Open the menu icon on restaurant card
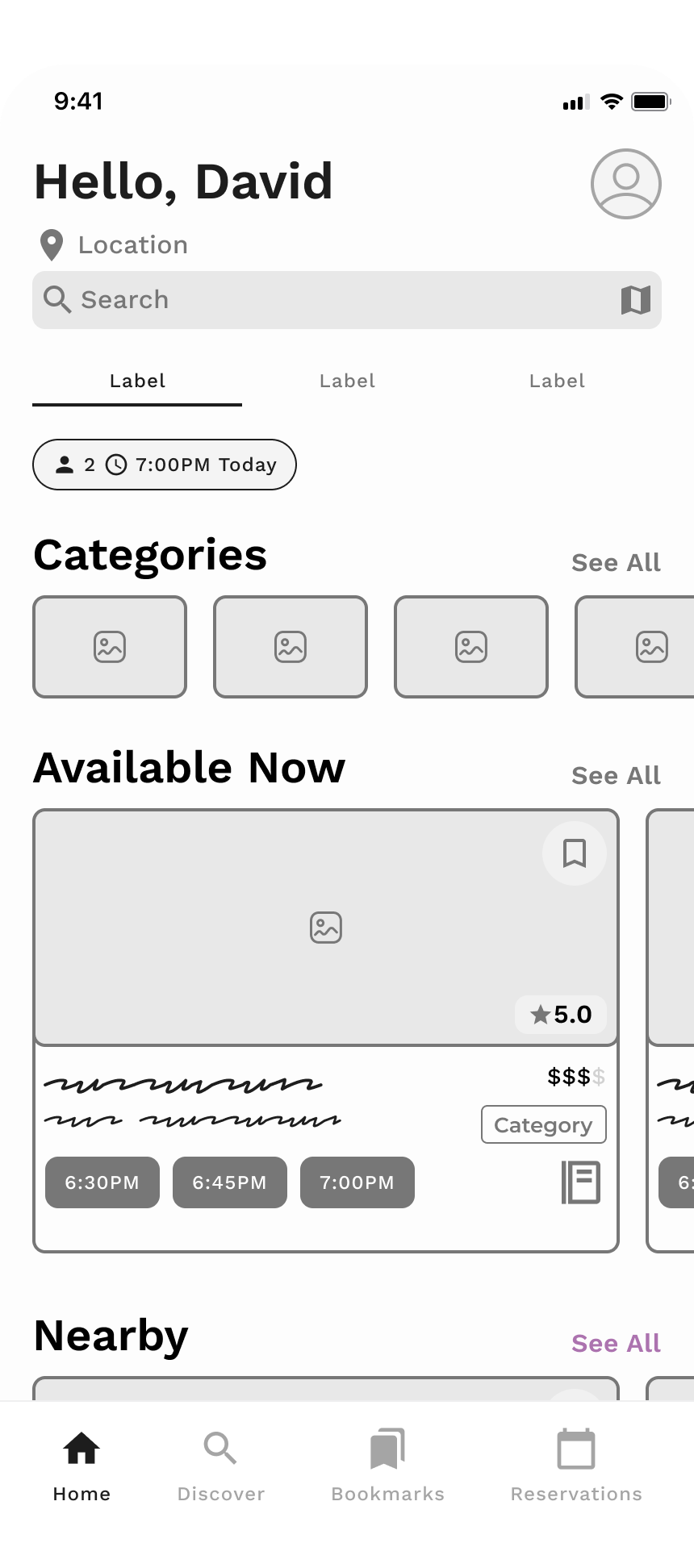Image resolution: width=694 pixels, height=1568 pixels. pyautogui.click(x=581, y=1182)
